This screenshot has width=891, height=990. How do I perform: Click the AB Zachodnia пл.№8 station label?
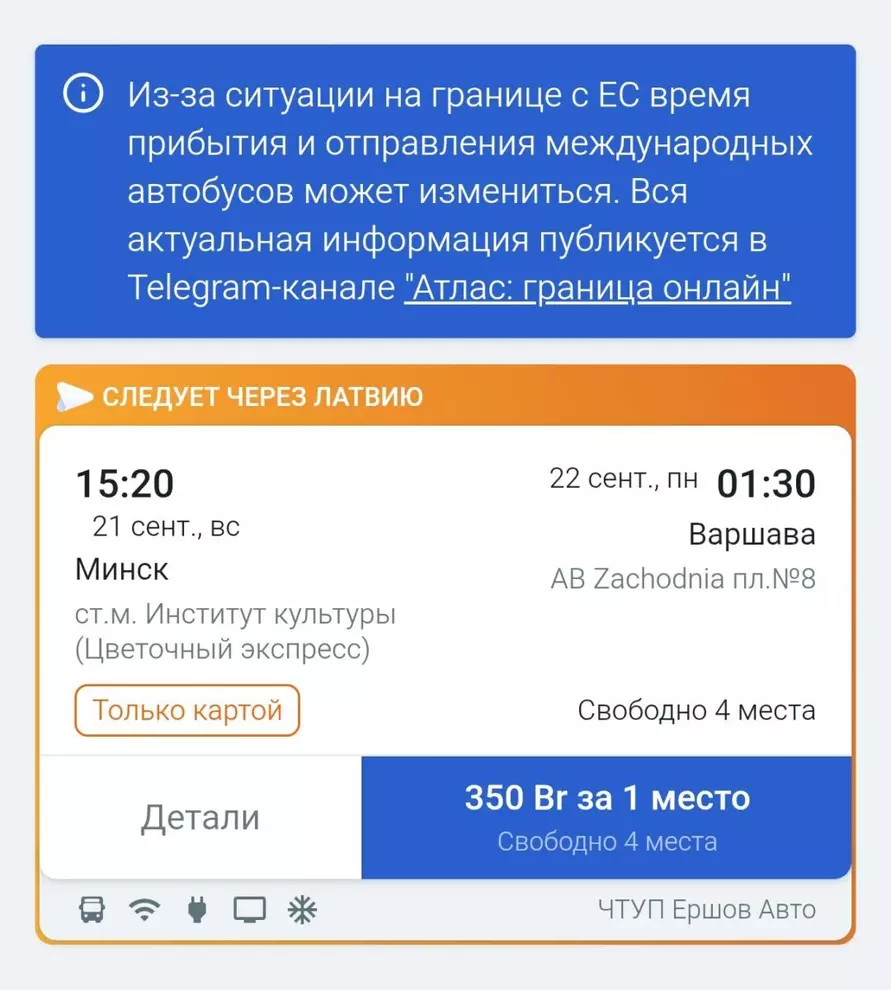[684, 578]
